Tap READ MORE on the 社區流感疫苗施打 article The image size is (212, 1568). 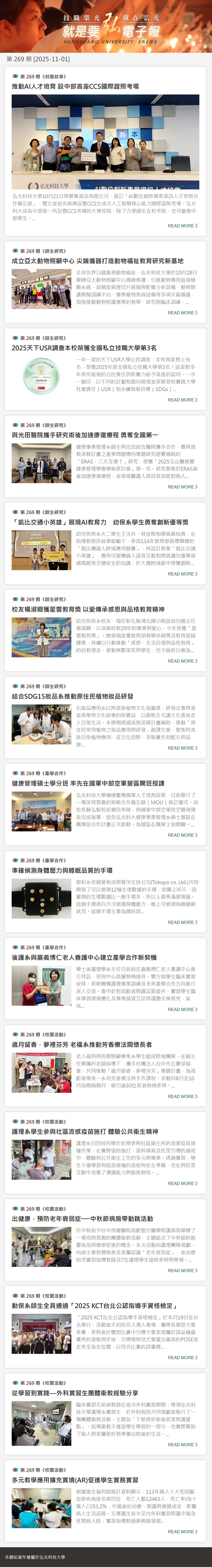tap(182, 1183)
